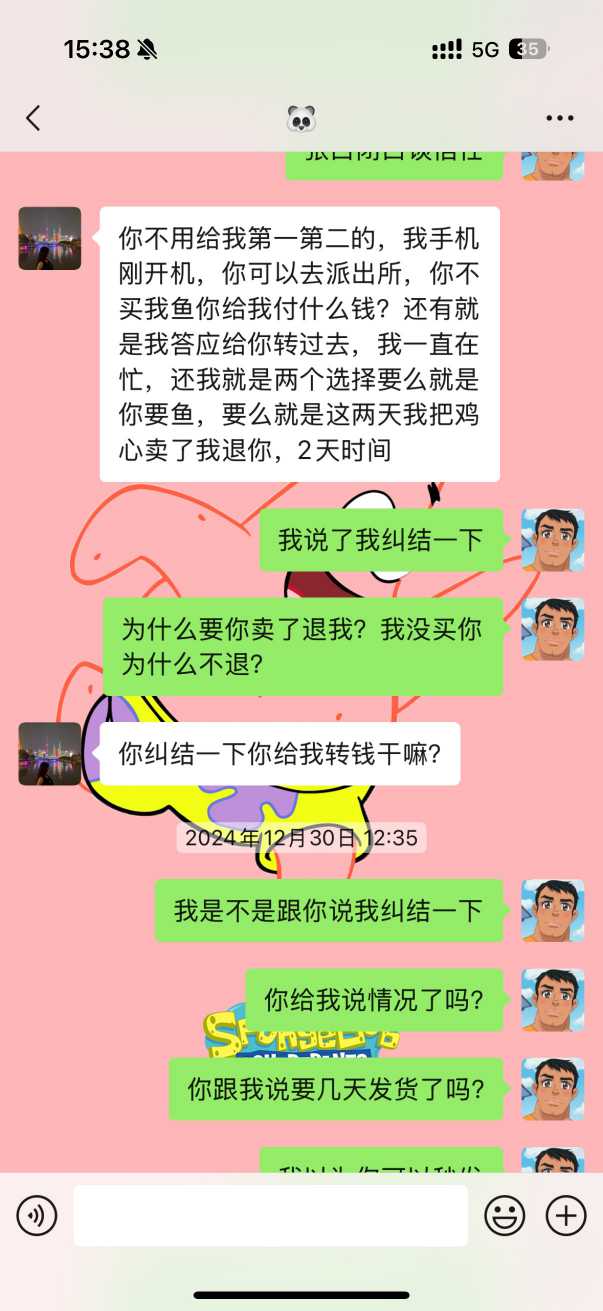Screen dimensions: 603x1311
Task: Tap the message text field
Action: coord(270,1216)
